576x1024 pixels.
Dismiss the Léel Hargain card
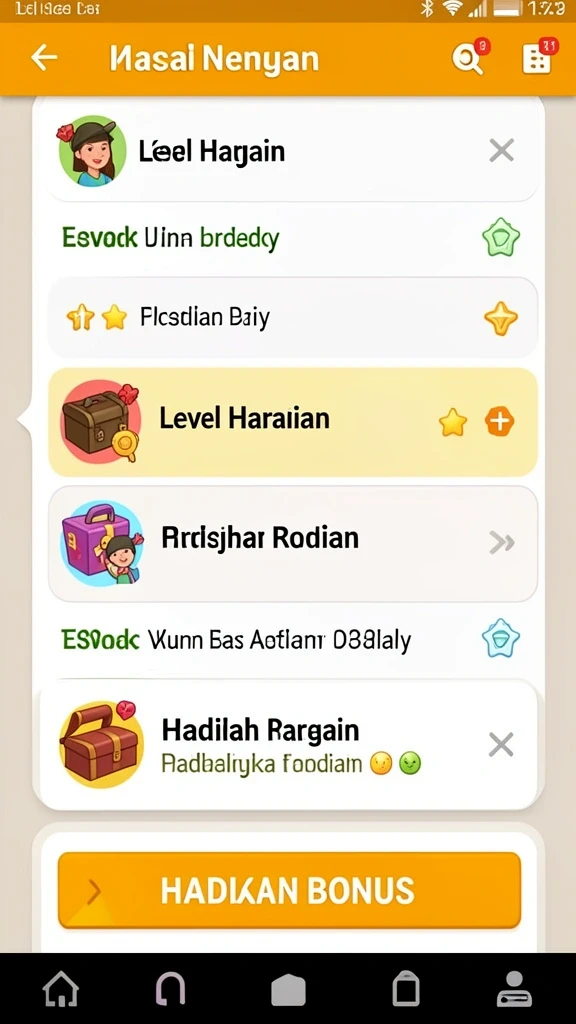(x=502, y=151)
